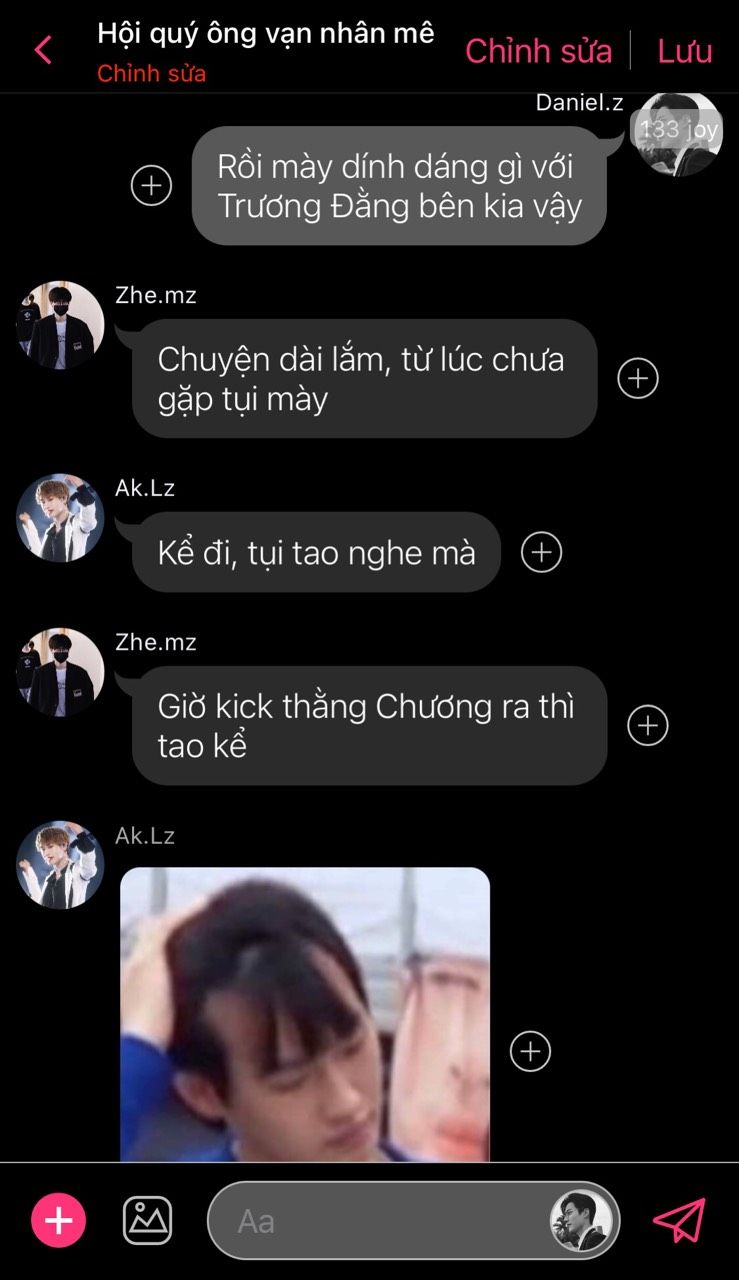Image resolution: width=739 pixels, height=1280 pixels.
Task: Open the photo sent by Ak.Lz
Action: tap(305, 1014)
